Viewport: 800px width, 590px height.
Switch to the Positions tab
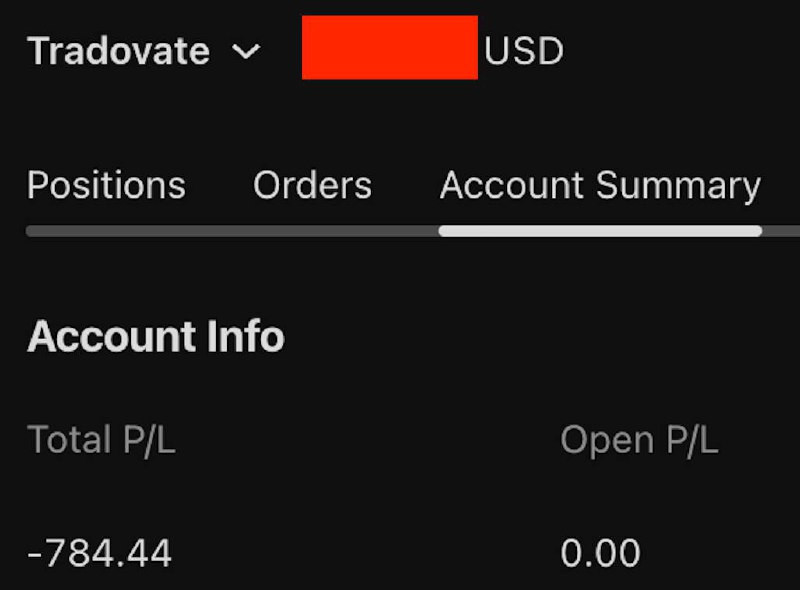(x=106, y=186)
